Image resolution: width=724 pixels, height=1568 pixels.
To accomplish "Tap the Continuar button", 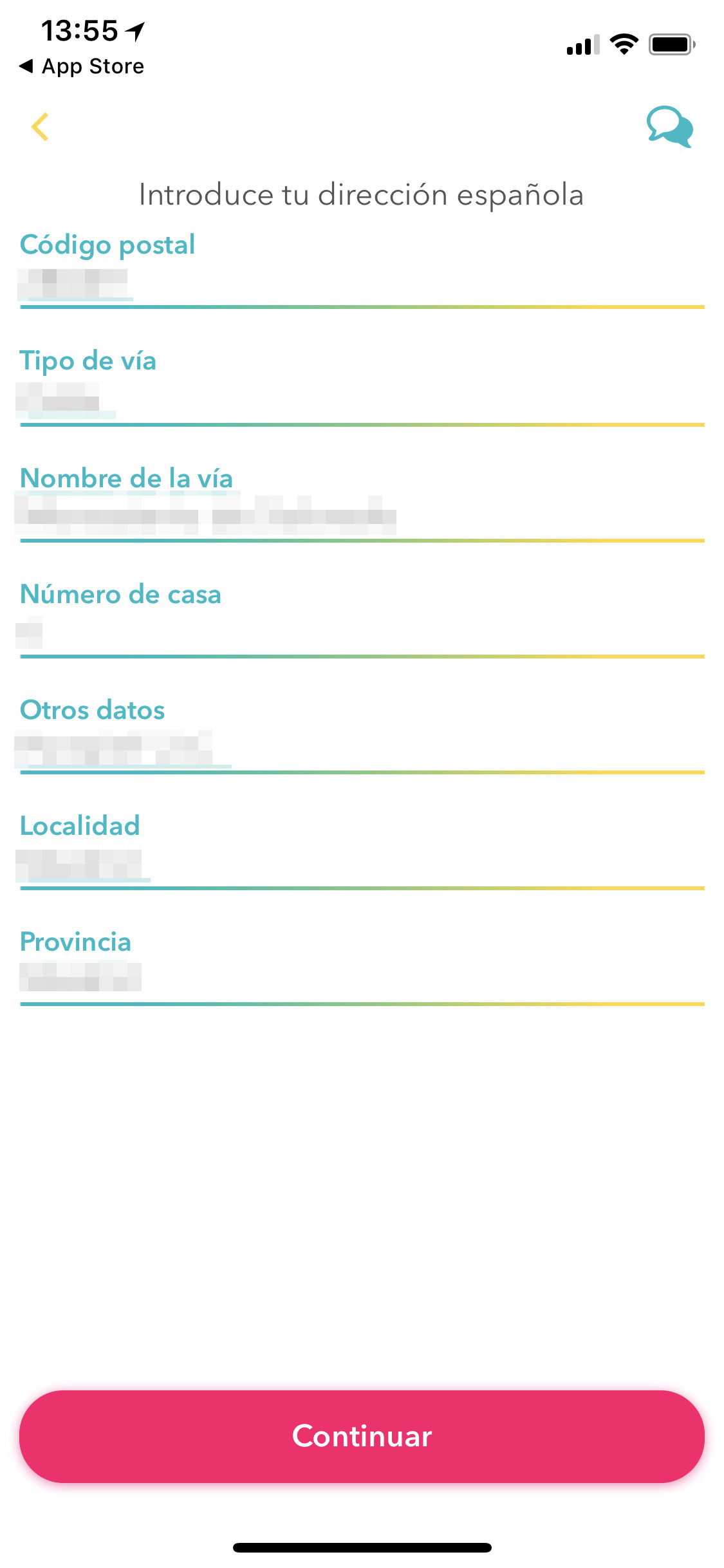I will tap(362, 1436).
